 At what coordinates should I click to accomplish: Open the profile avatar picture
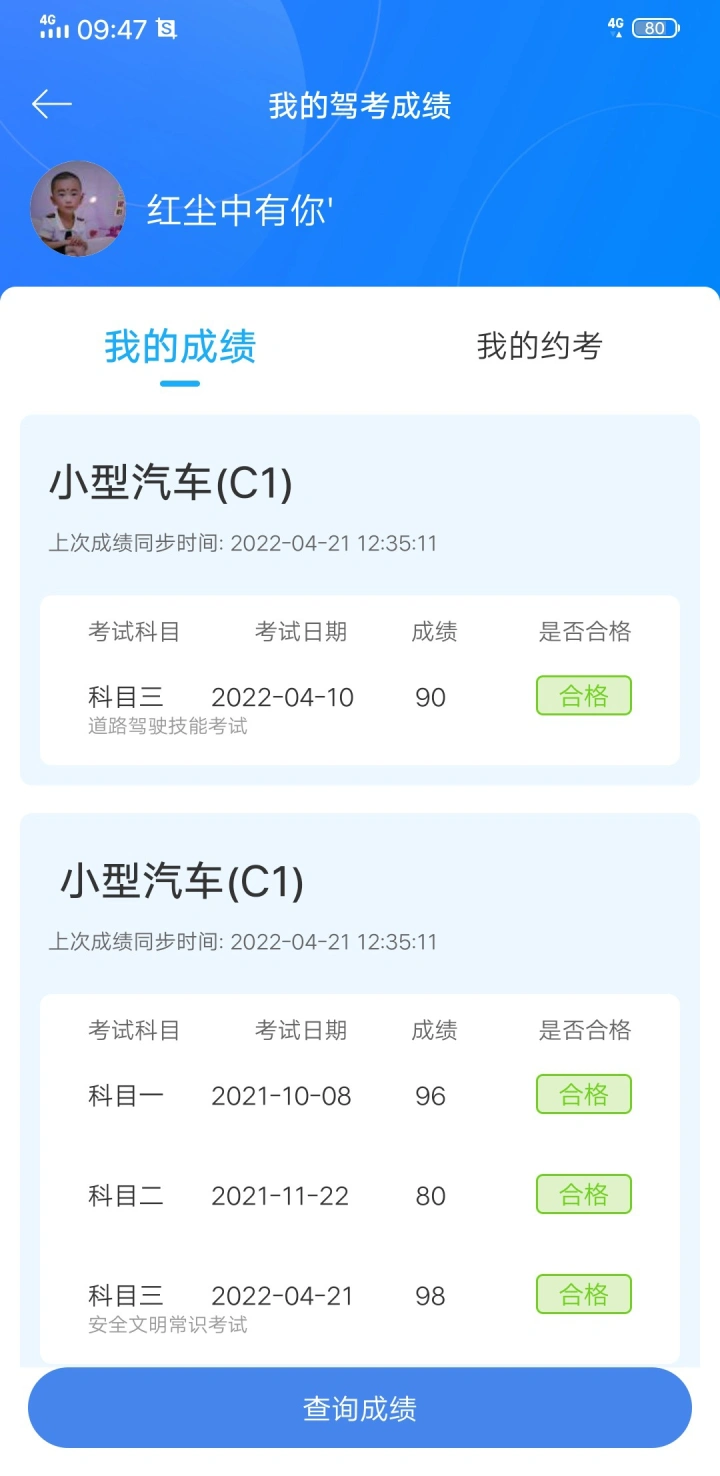[x=78, y=209]
